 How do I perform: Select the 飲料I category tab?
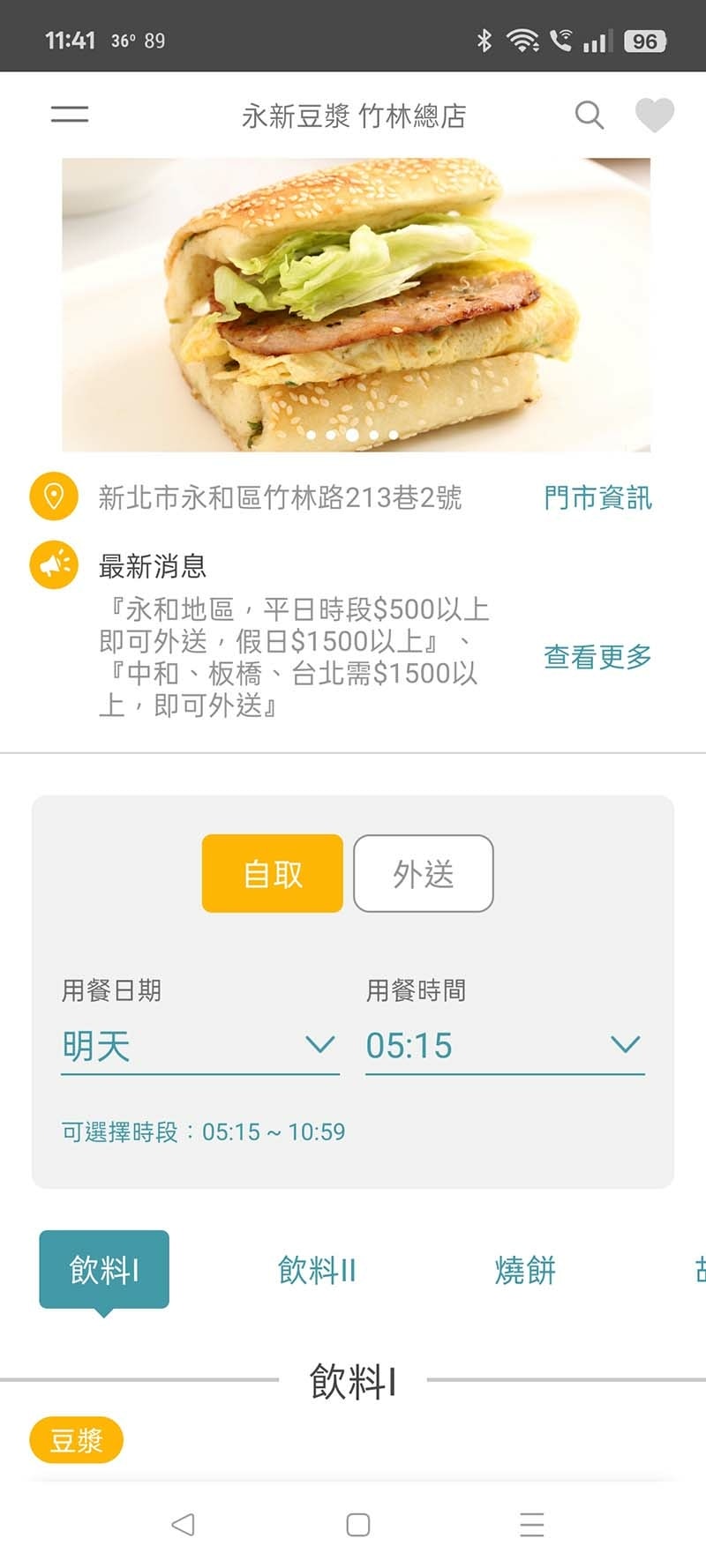click(x=104, y=1269)
